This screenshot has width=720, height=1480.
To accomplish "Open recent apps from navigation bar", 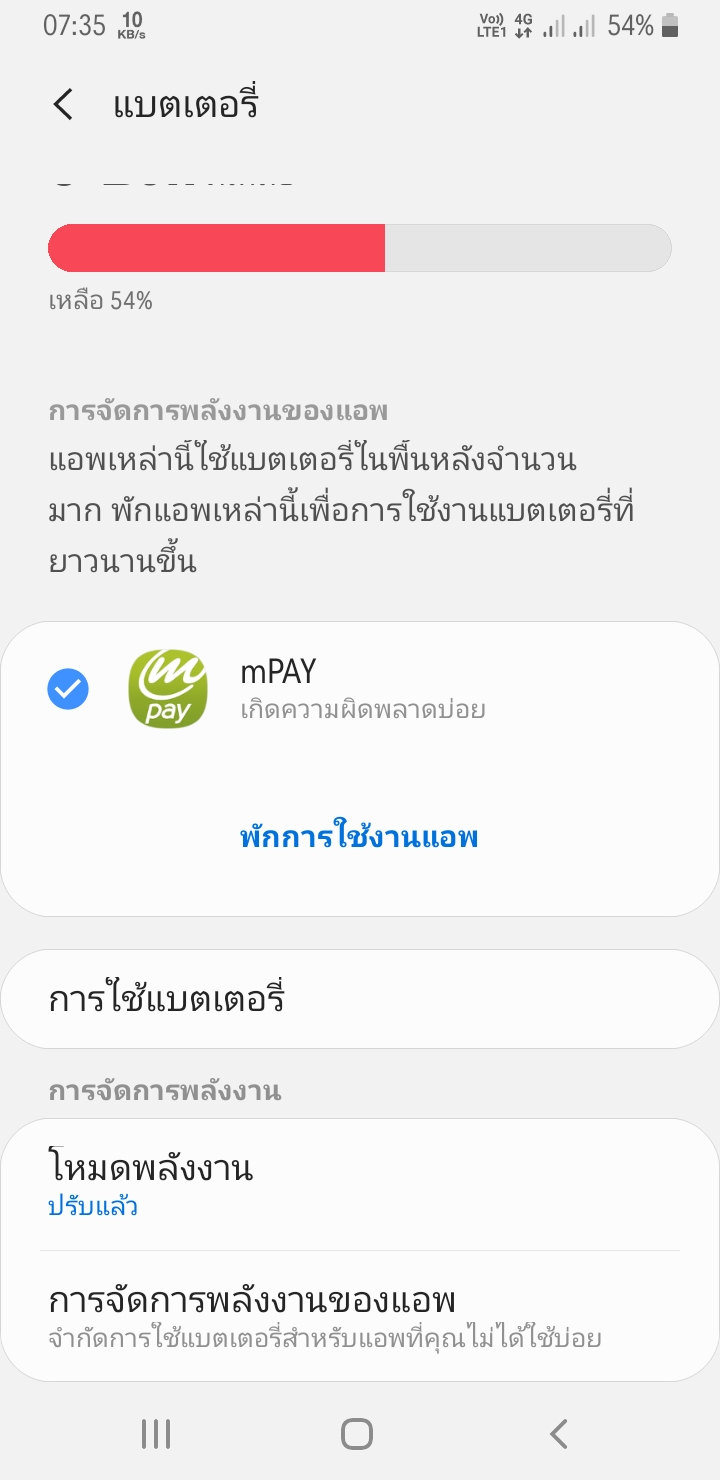I will tap(156, 1434).
